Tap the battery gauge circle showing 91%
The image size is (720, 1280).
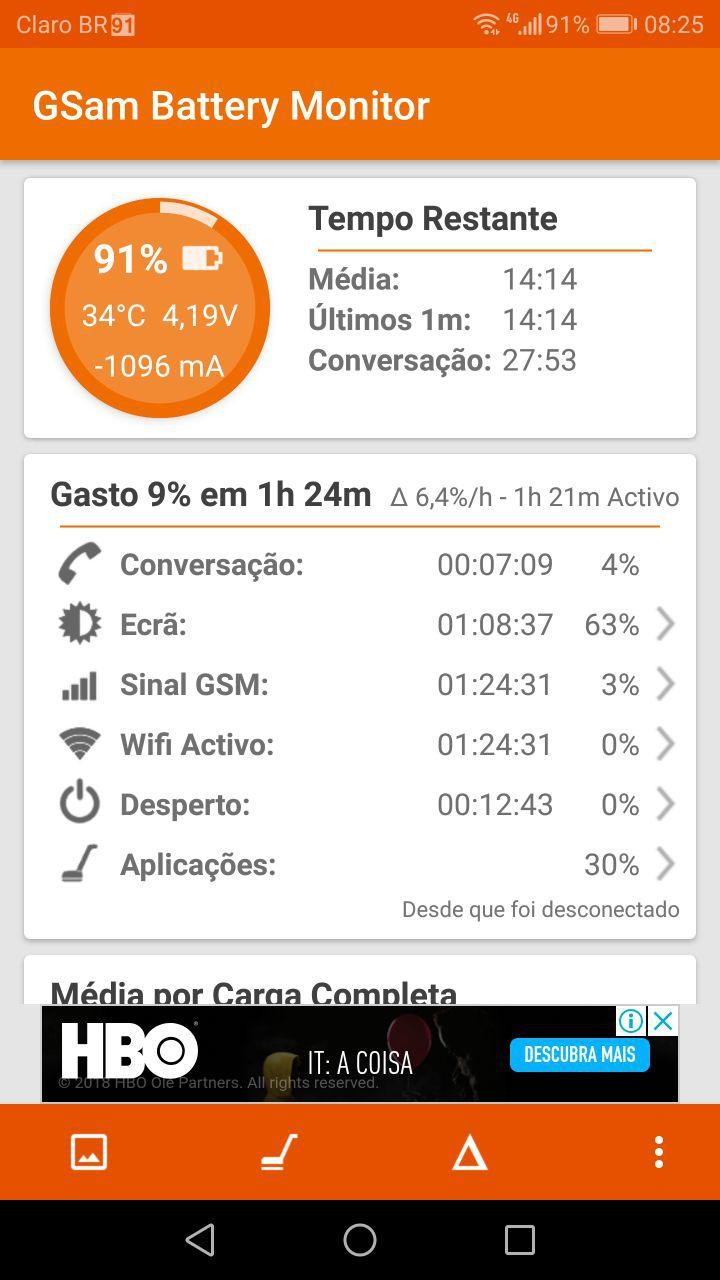[160, 308]
